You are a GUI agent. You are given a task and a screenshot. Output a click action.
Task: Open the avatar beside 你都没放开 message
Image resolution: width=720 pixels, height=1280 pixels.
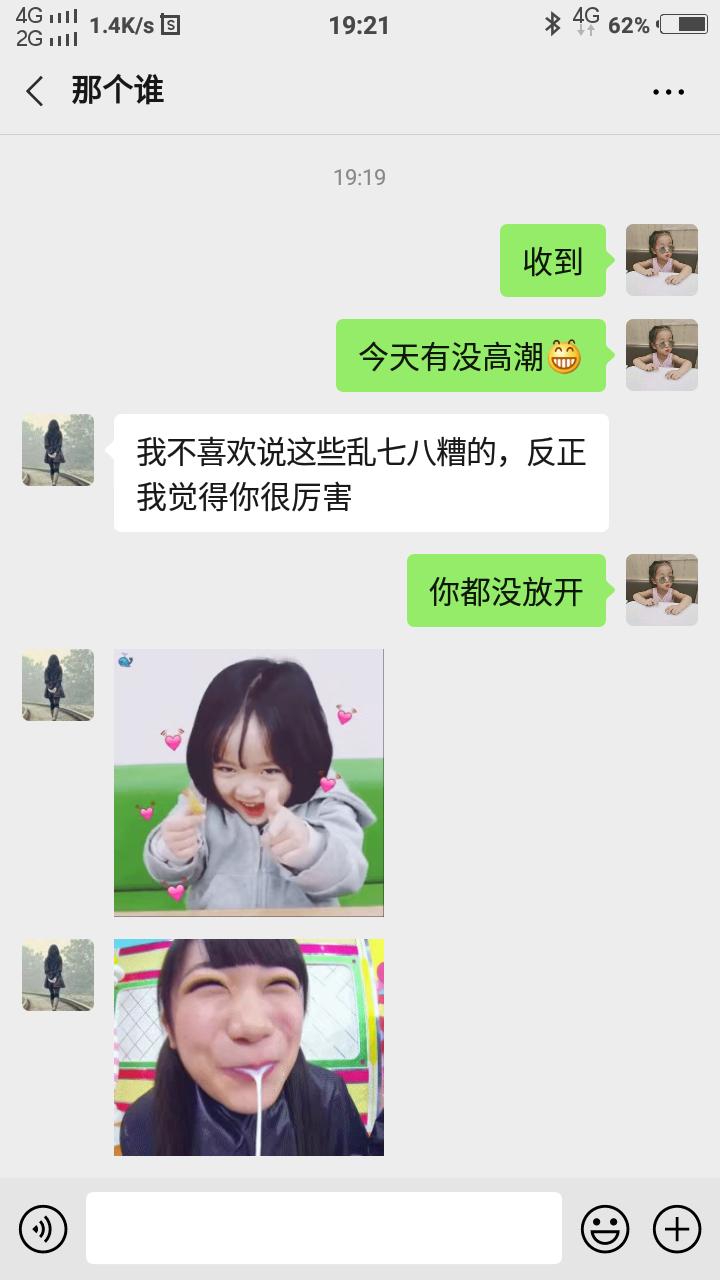click(661, 590)
